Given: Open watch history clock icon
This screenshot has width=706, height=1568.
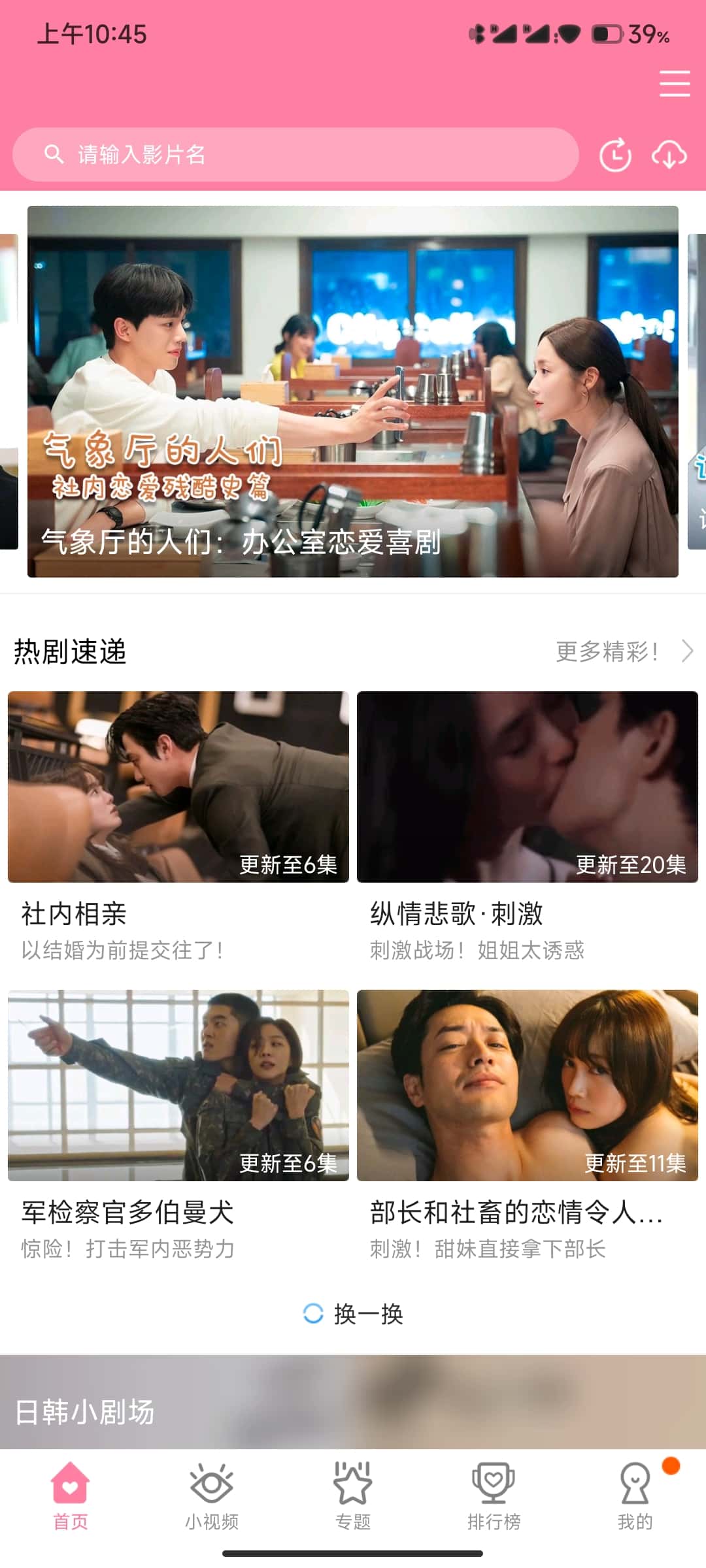Looking at the screenshot, I should point(615,155).
